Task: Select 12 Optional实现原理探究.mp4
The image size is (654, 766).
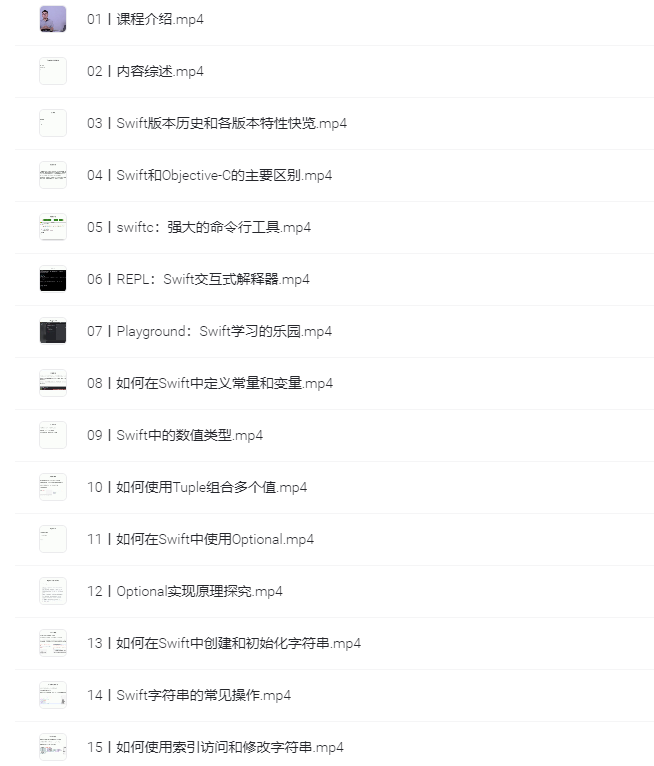Action: (185, 591)
